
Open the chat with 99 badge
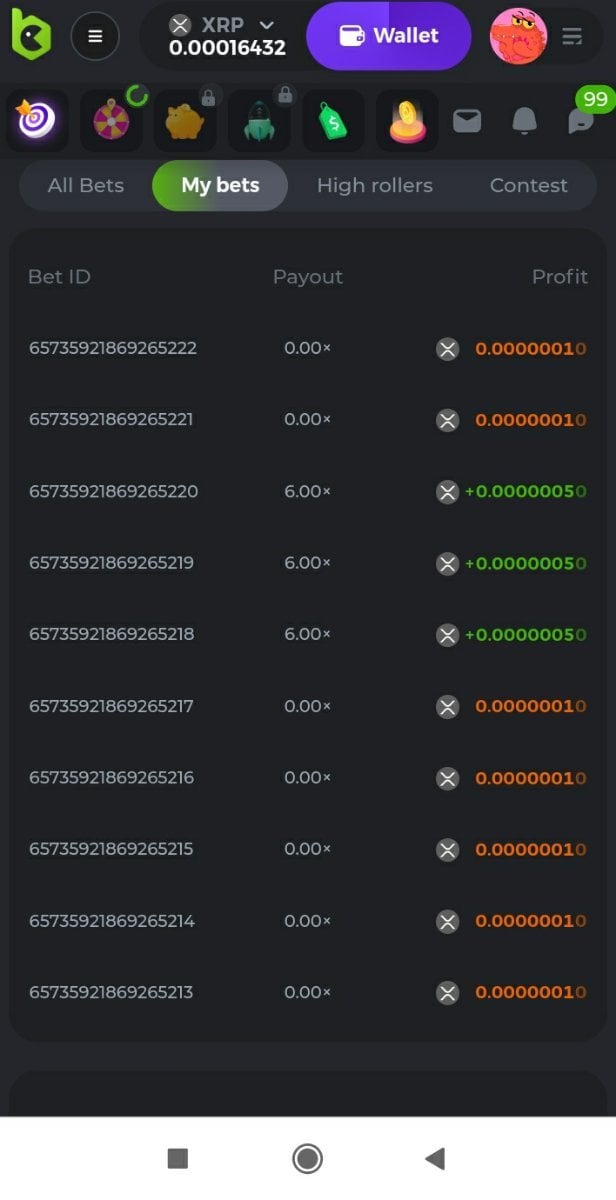point(581,121)
